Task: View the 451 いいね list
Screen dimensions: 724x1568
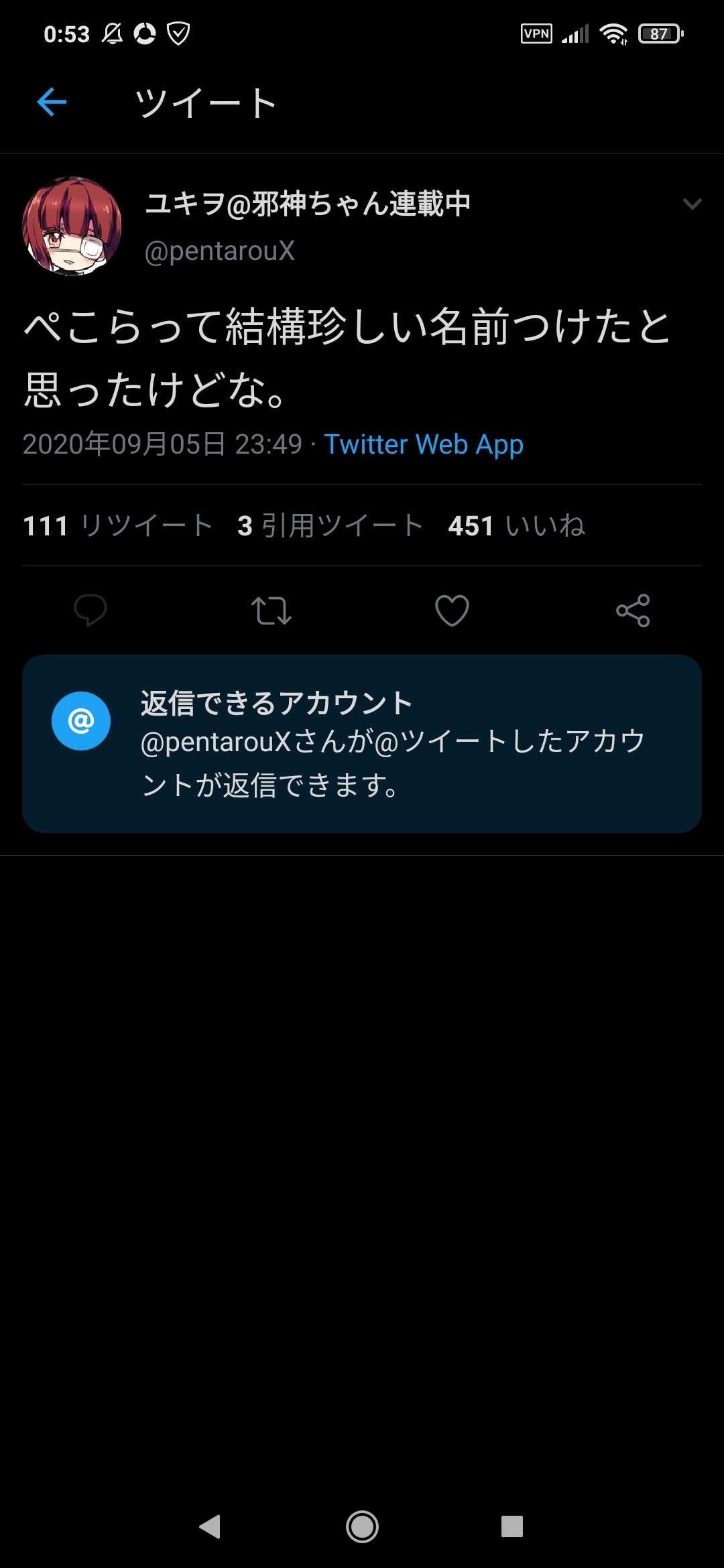Action: click(x=516, y=526)
